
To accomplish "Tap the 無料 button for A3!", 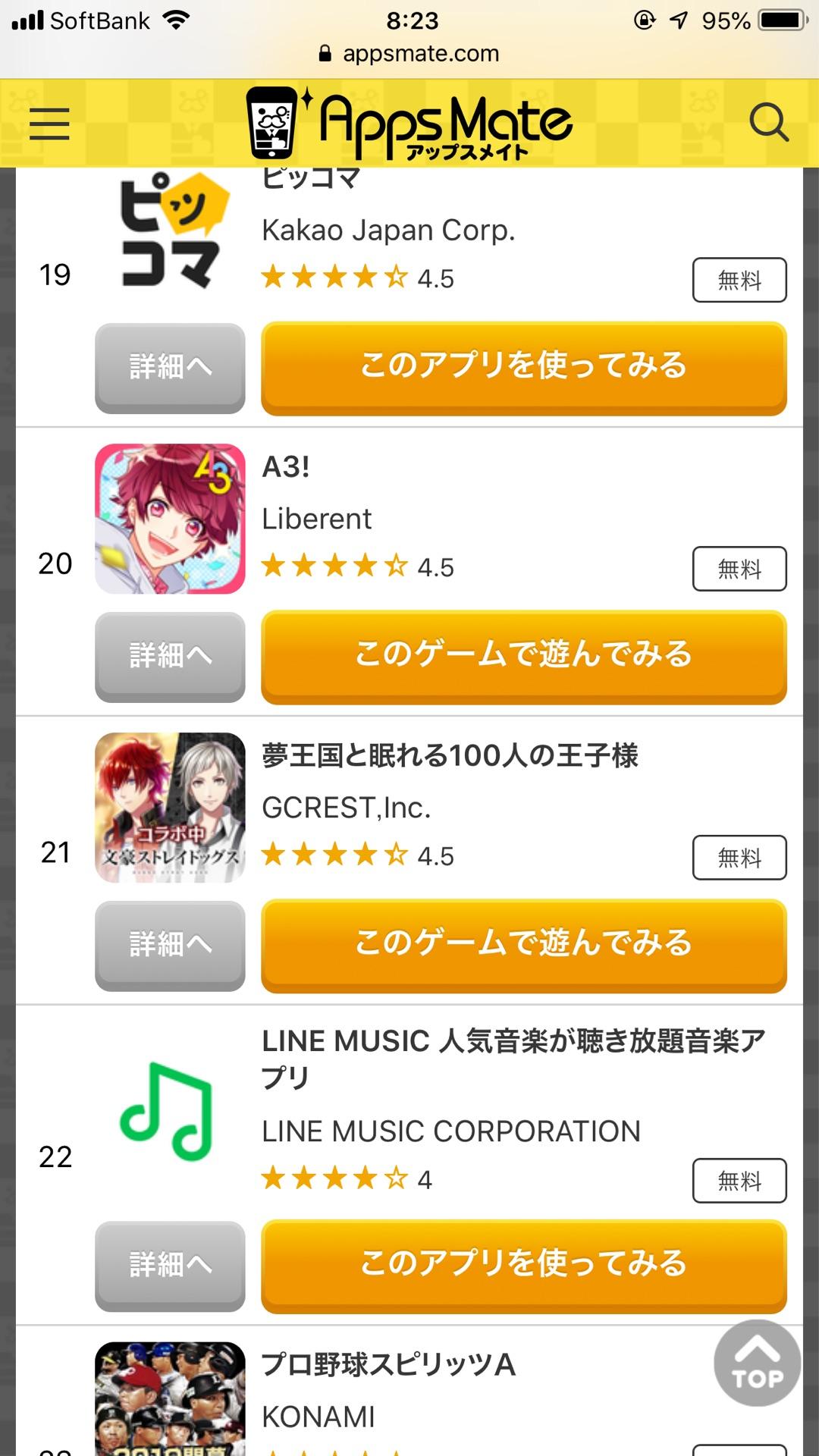I will pos(739,569).
